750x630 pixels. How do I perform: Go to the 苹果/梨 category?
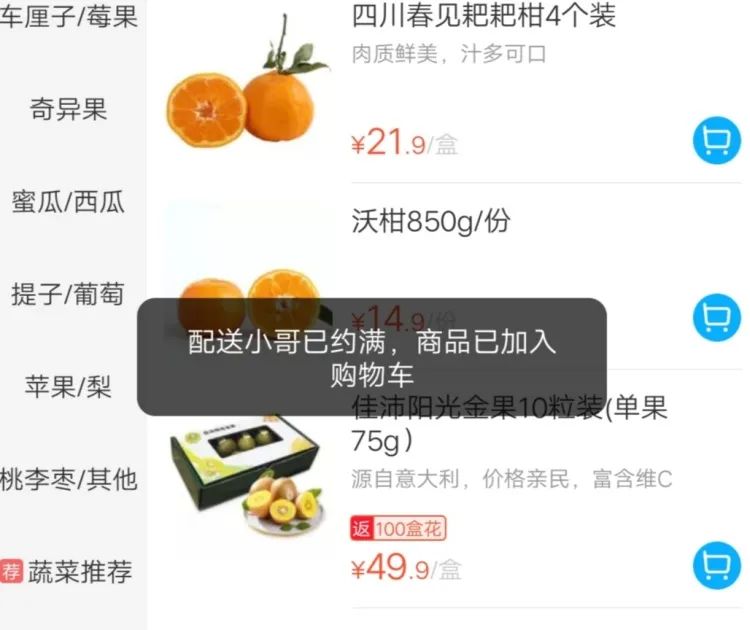(x=69, y=387)
